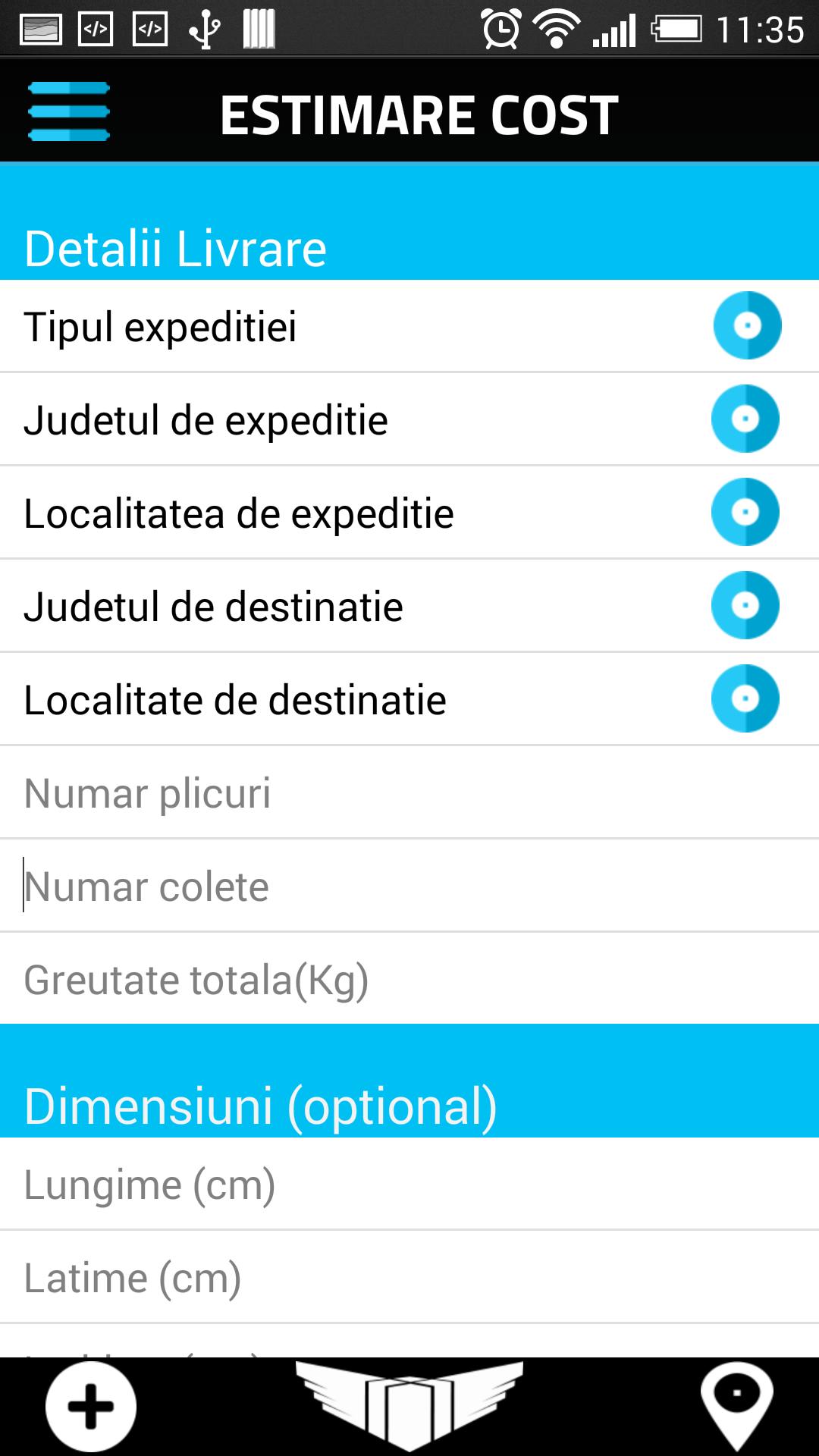Focus the Numar plicuri field
This screenshot has width=819, height=1456.
[409, 793]
